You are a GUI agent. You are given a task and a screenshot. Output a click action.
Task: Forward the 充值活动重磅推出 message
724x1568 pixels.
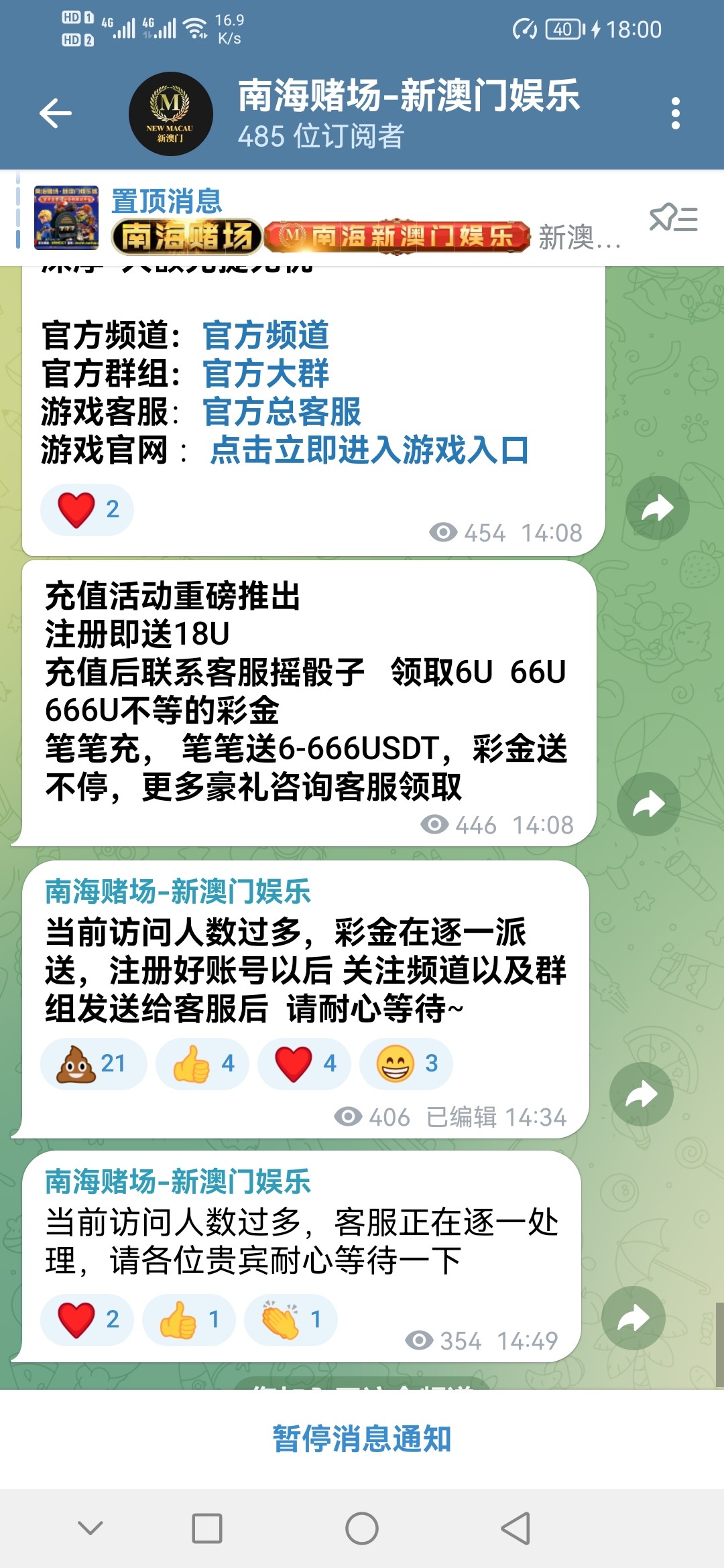coord(648,804)
